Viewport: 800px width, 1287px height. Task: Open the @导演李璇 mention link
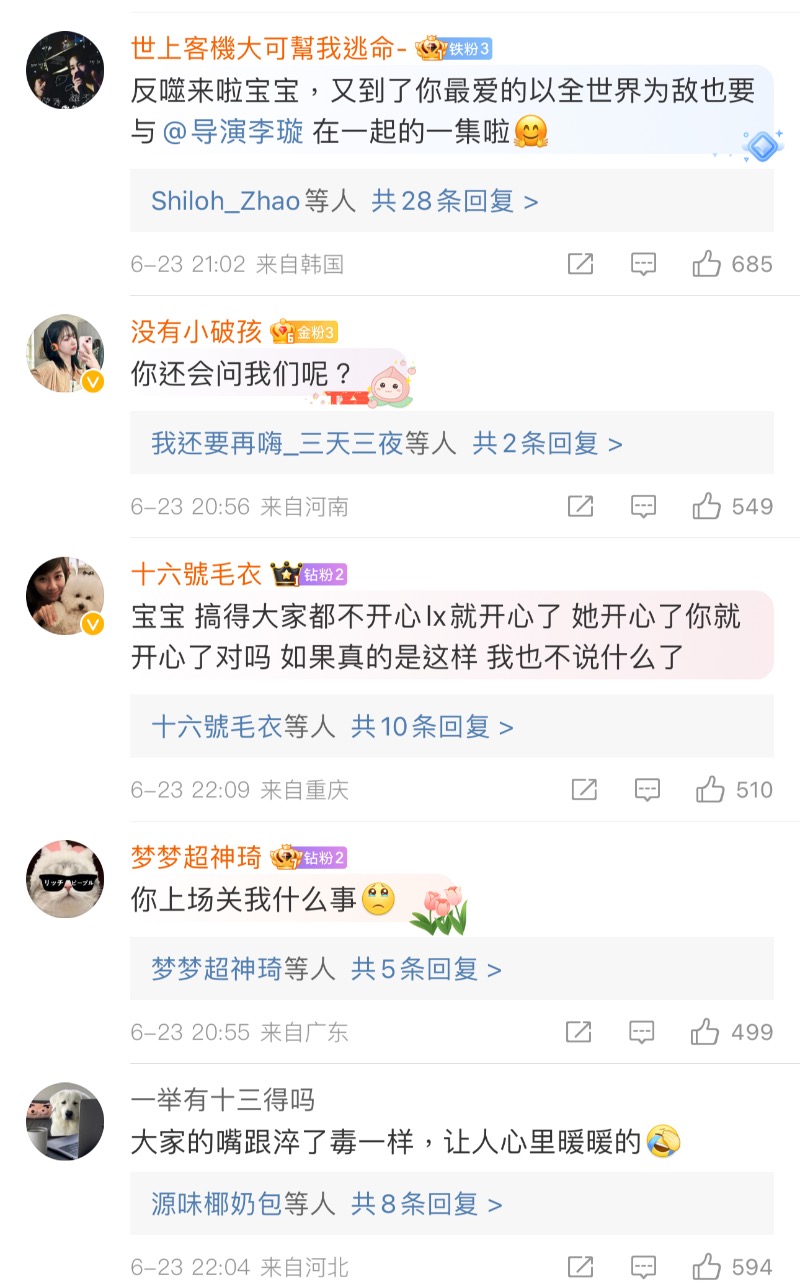pos(233,131)
